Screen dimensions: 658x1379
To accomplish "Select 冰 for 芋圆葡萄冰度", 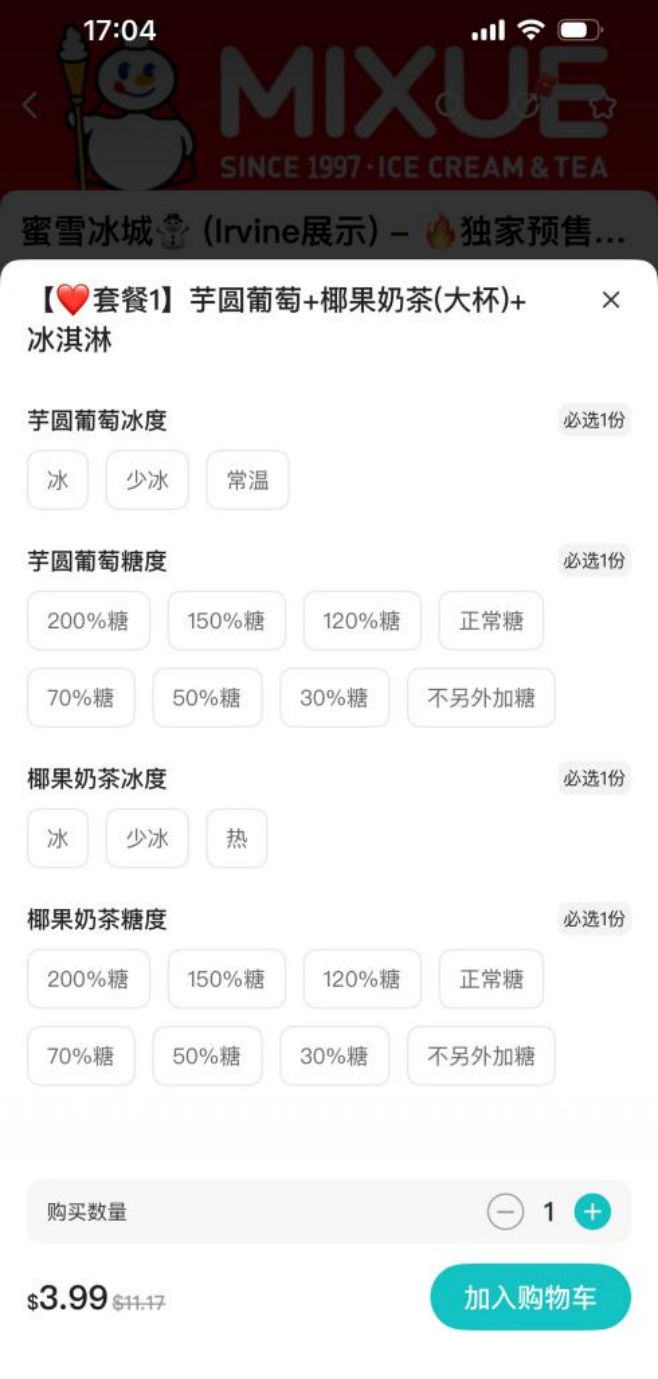I will 58,480.
